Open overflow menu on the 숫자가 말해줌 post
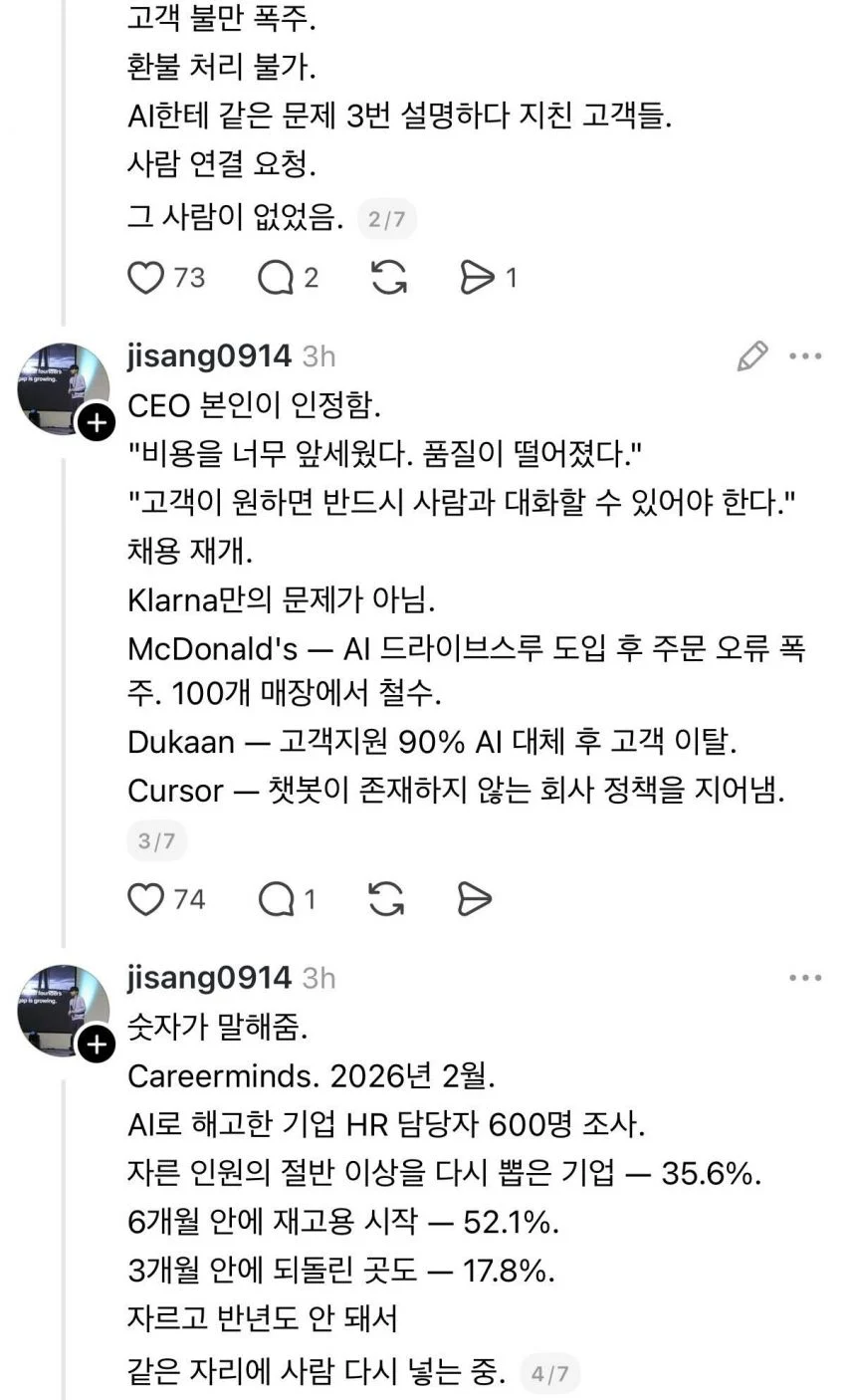The height and width of the screenshot is (1400, 850). [805, 978]
